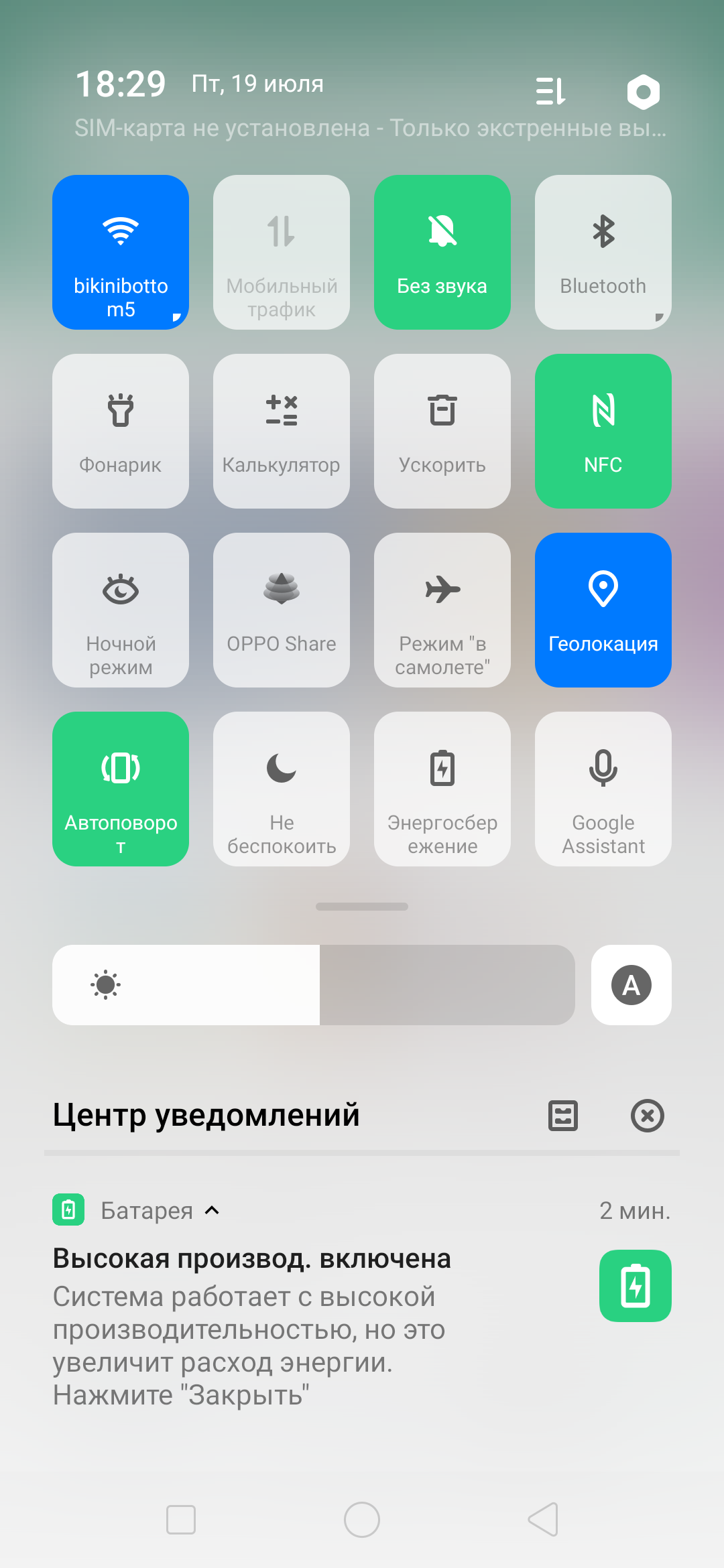
Task: Toggle auto brightness A button
Action: 631,985
